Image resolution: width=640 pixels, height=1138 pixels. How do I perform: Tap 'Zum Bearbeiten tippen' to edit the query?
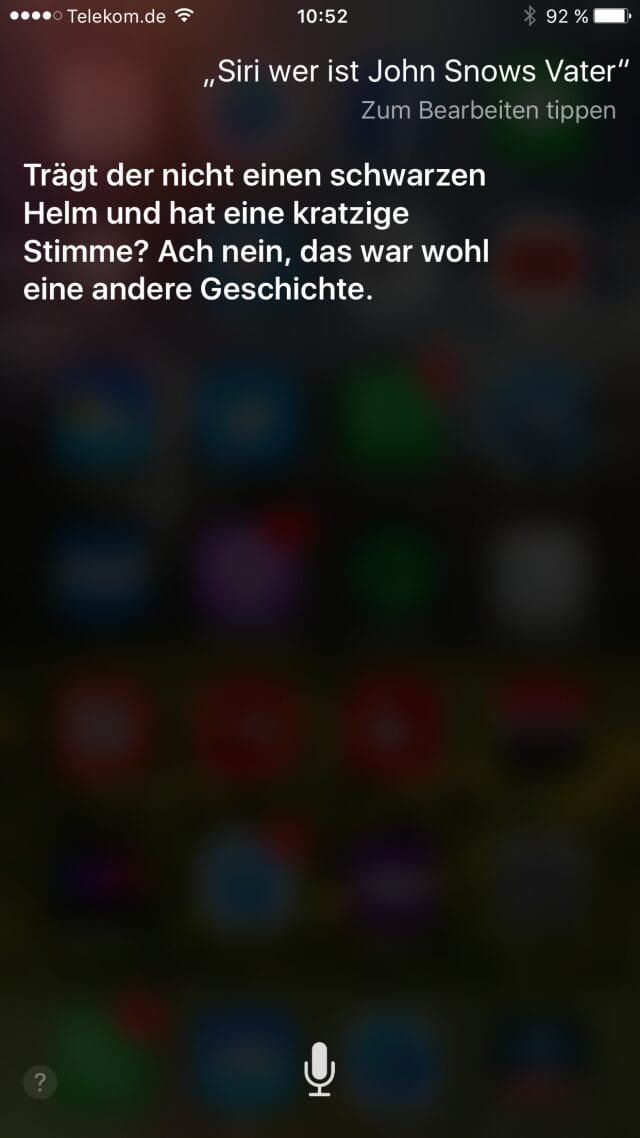[488, 111]
